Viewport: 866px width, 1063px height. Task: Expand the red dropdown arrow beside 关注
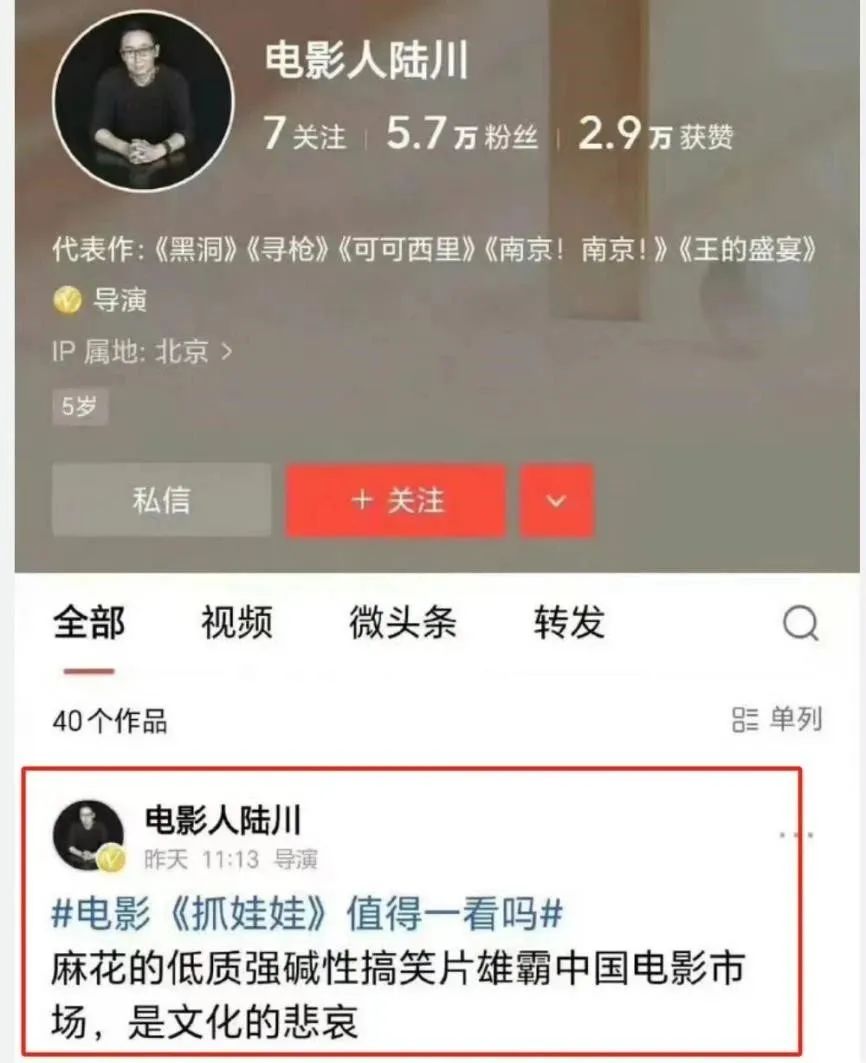coord(557,500)
